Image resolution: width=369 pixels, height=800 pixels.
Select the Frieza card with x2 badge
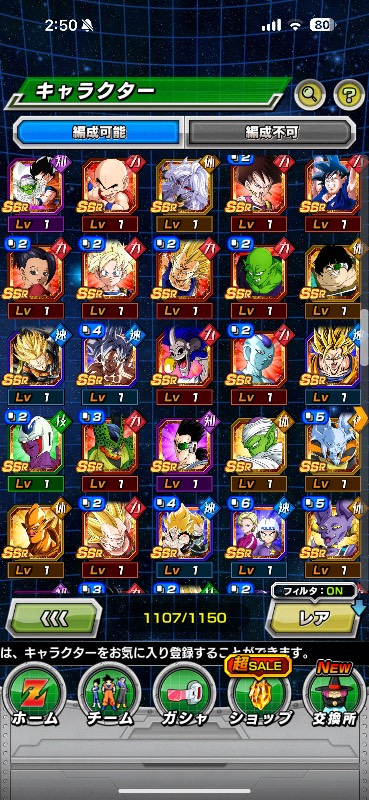[258, 366]
